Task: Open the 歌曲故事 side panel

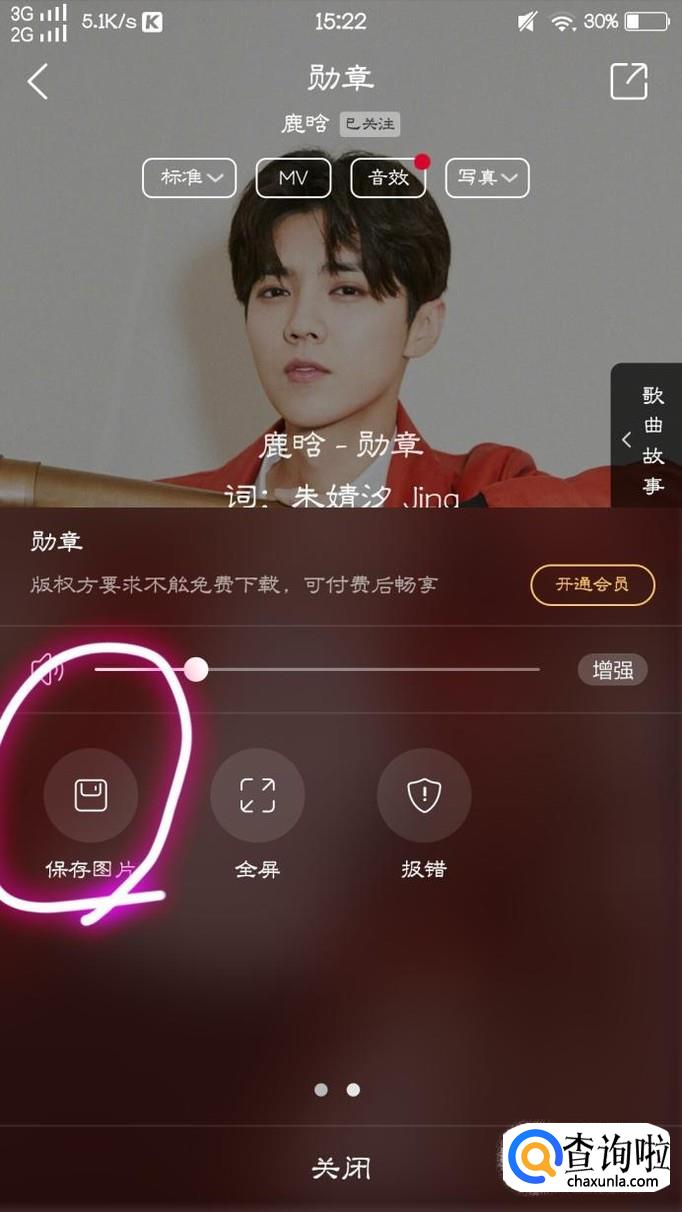Action: pos(647,440)
